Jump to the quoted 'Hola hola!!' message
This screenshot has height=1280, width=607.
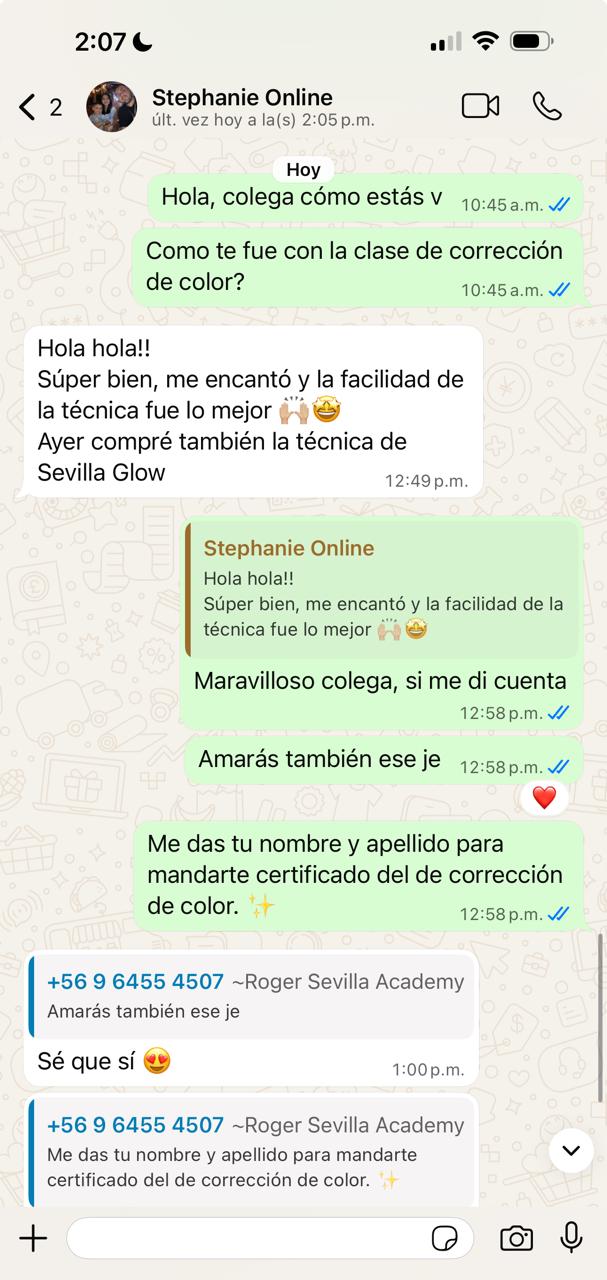(382, 589)
